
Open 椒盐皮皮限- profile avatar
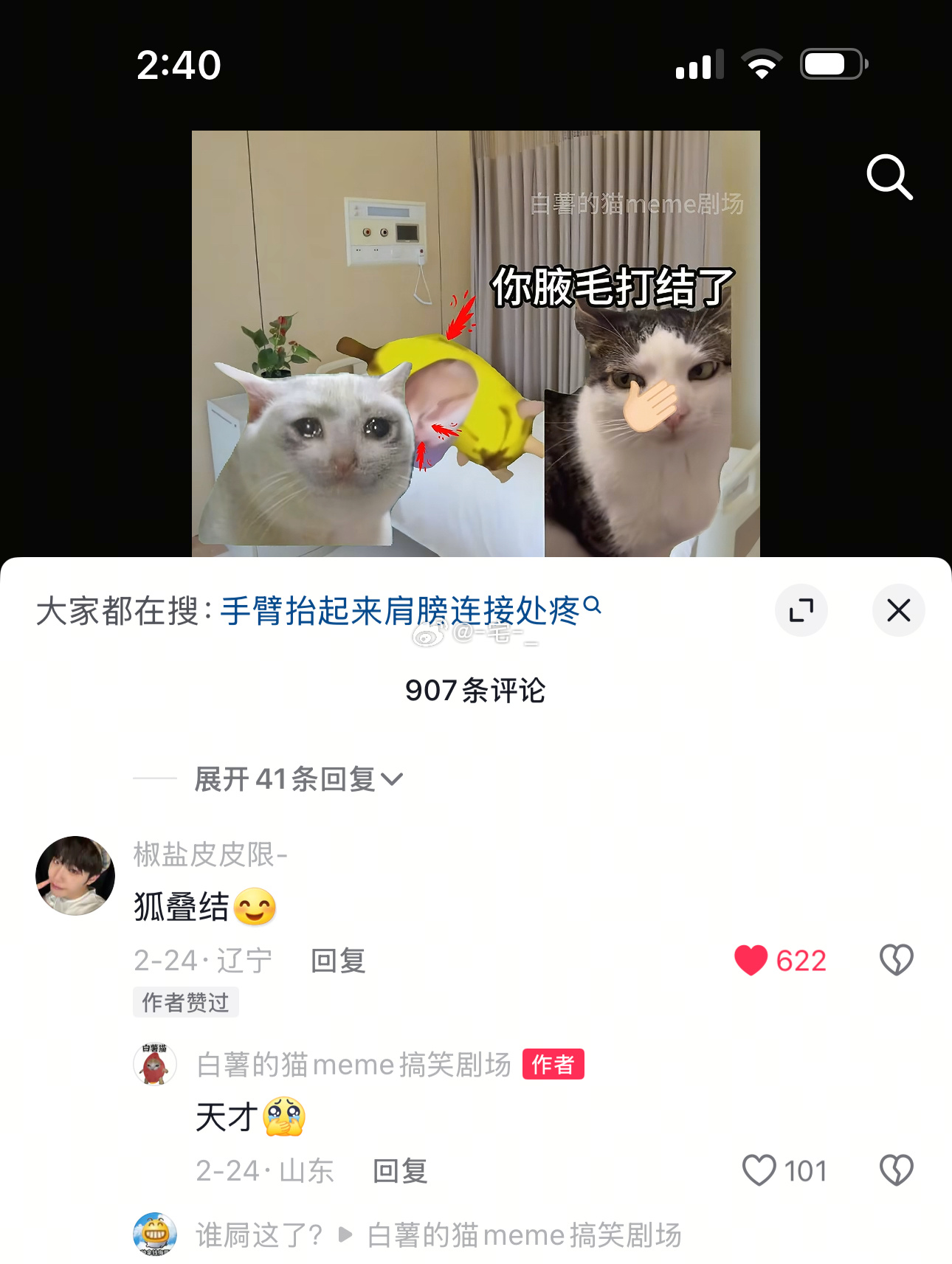(75, 876)
